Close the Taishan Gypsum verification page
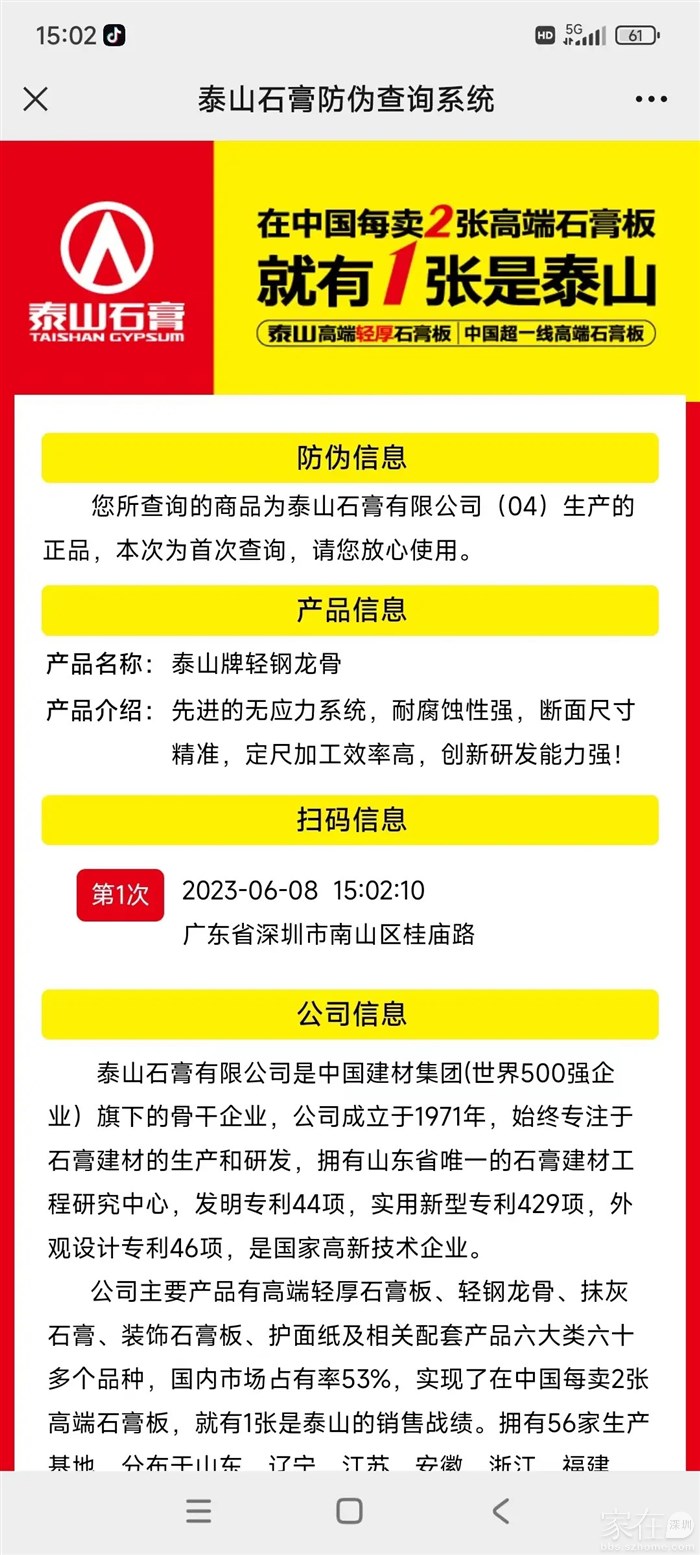 pyautogui.click(x=36, y=99)
